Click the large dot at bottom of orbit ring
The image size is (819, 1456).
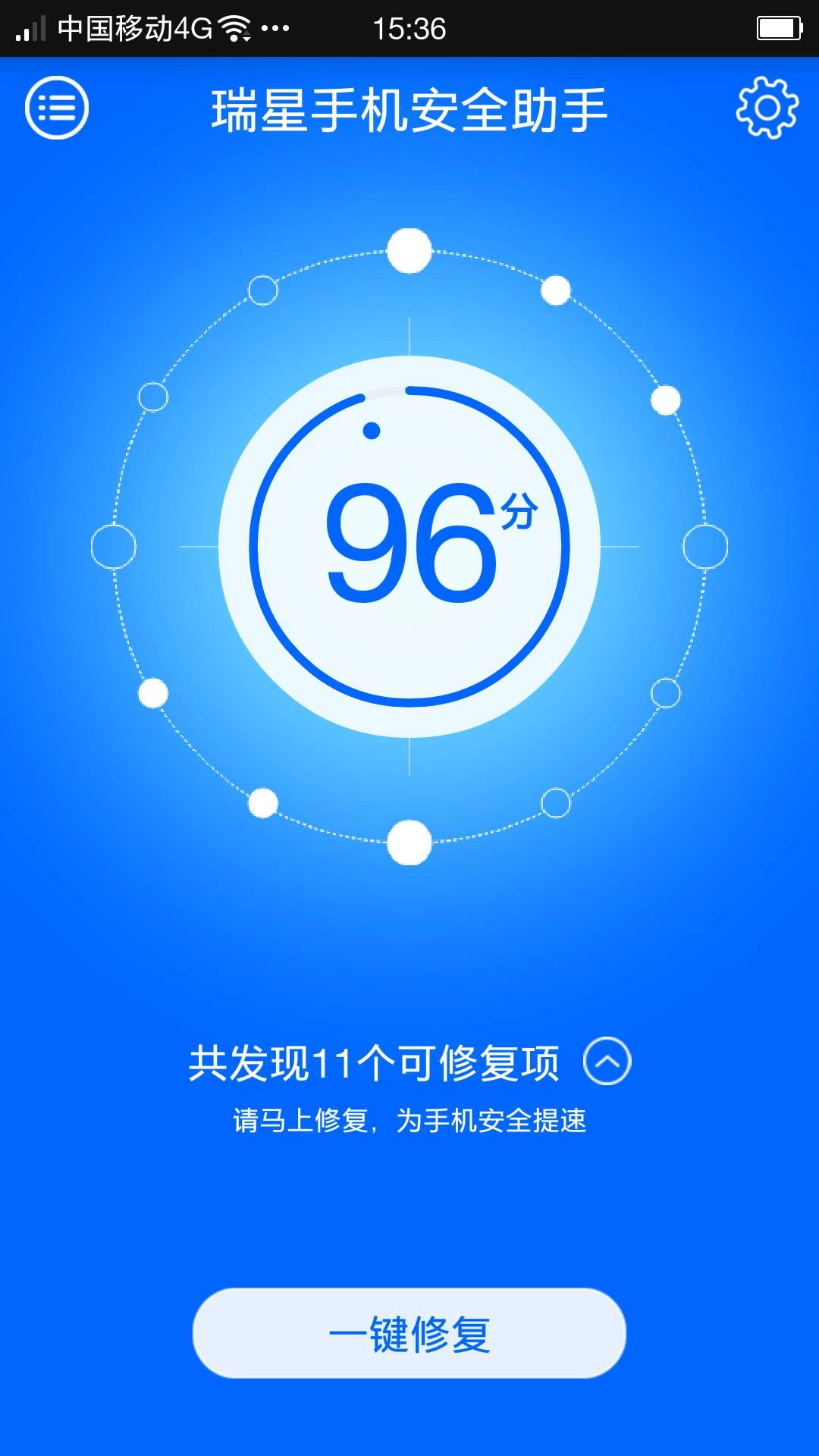click(408, 842)
